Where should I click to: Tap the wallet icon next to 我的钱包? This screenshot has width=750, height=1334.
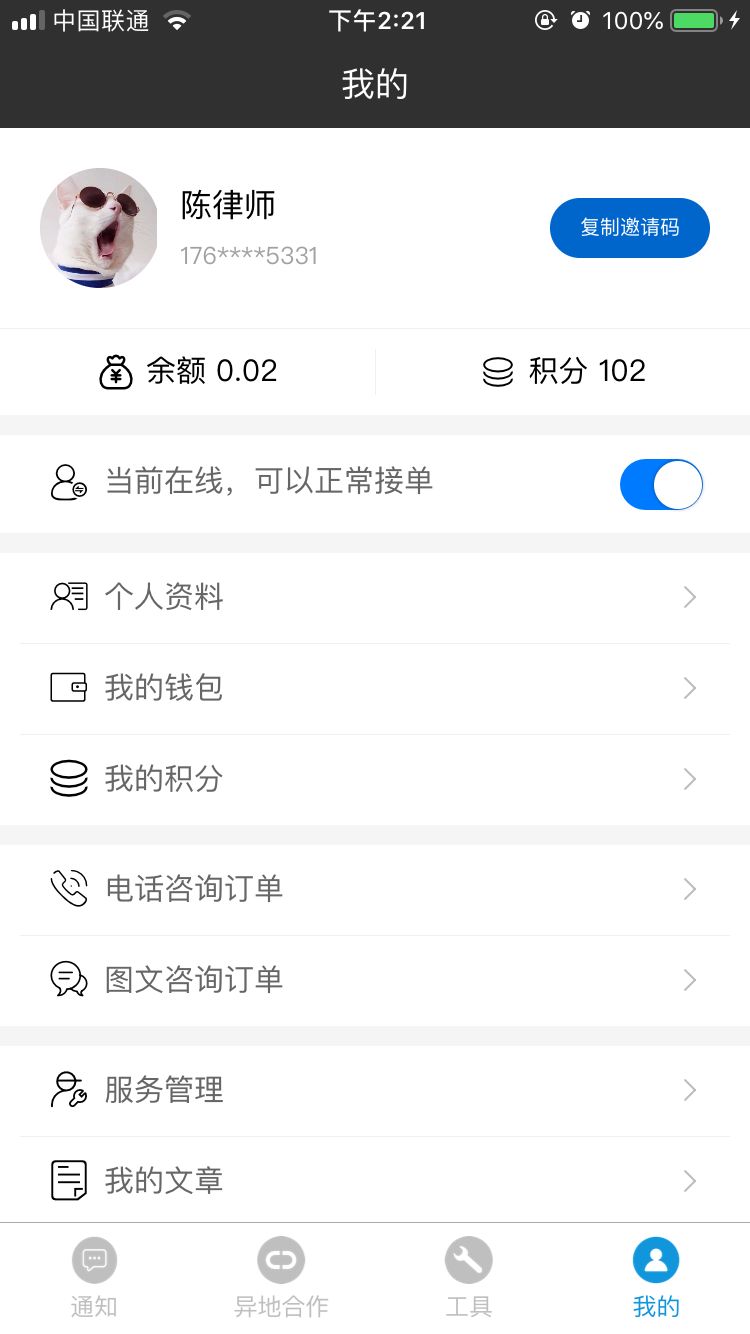click(x=67, y=688)
